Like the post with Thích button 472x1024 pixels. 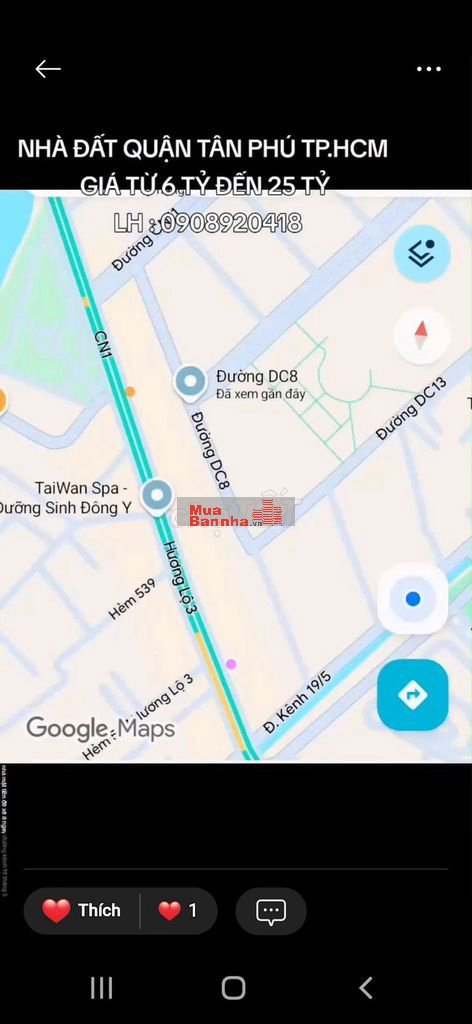pyautogui.click(x=82, y=910)
